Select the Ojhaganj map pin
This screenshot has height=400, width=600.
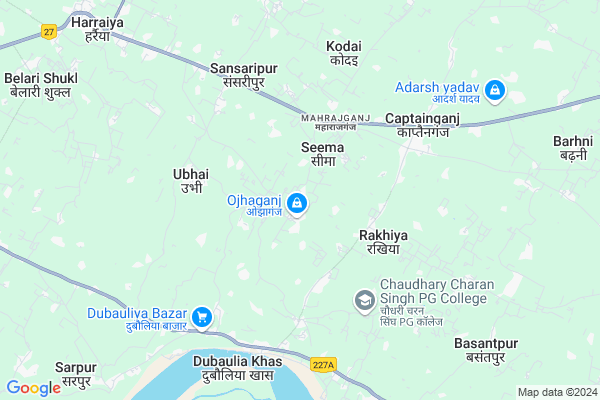click(296, 204)
